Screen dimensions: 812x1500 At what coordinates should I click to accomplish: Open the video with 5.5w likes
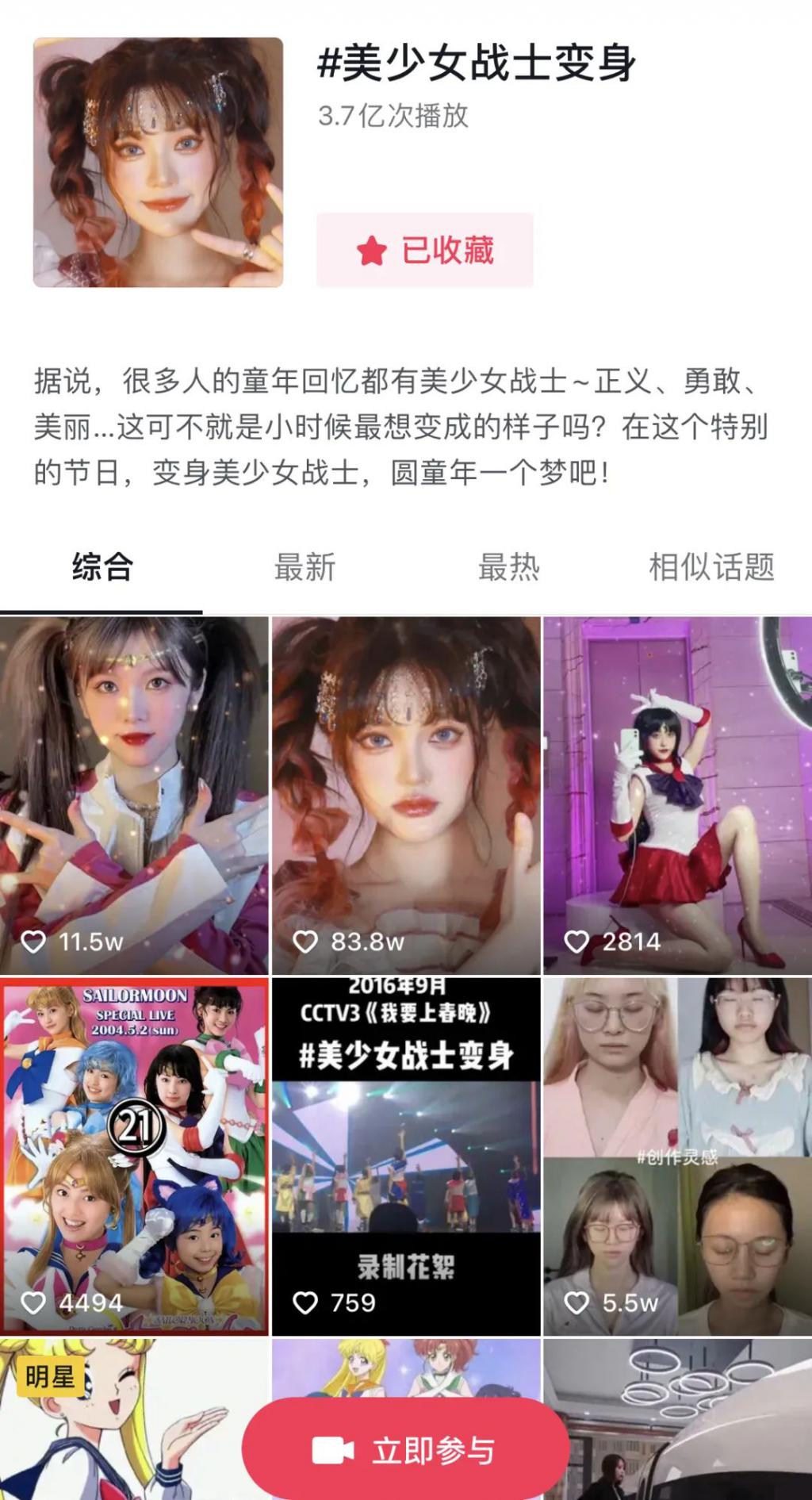coord(678,1155)
